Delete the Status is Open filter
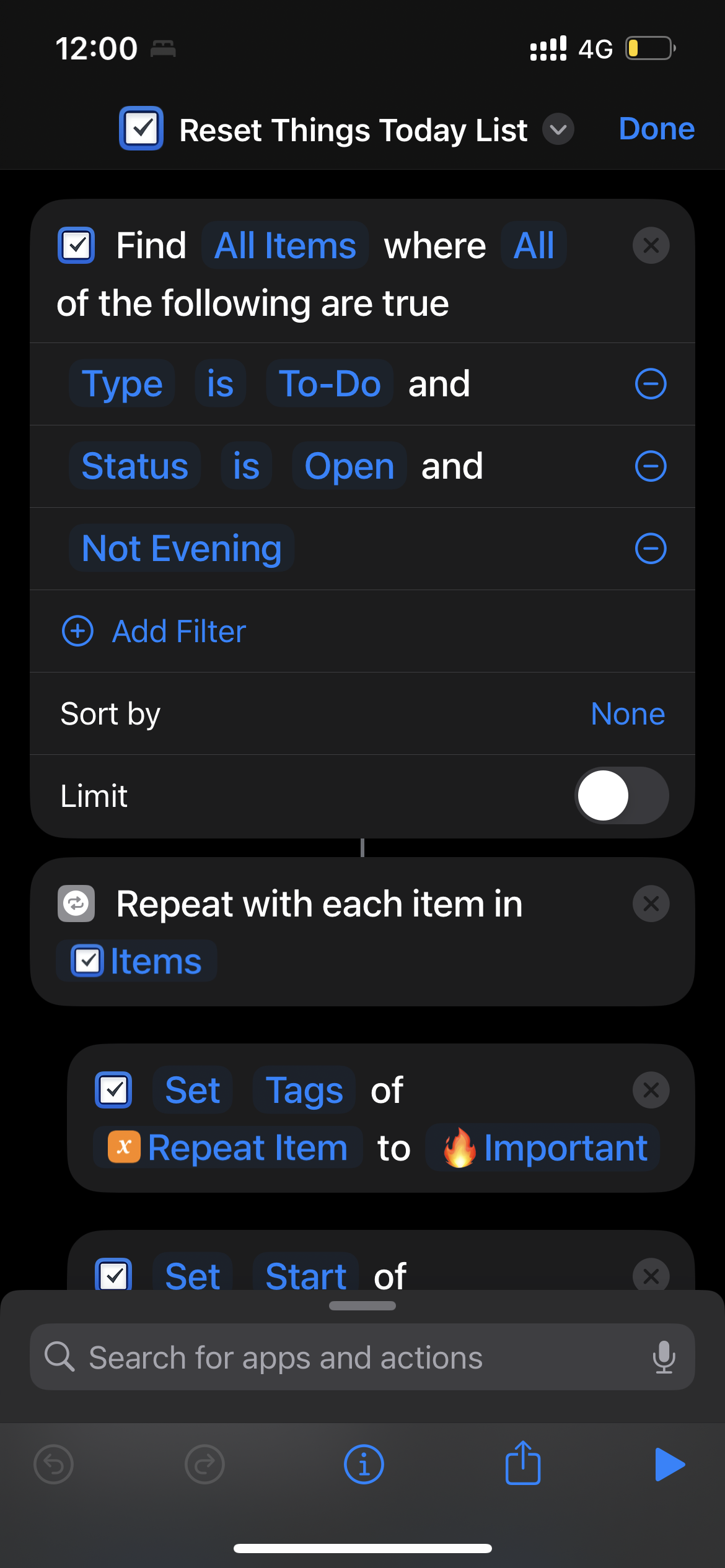 coord(651,466)
